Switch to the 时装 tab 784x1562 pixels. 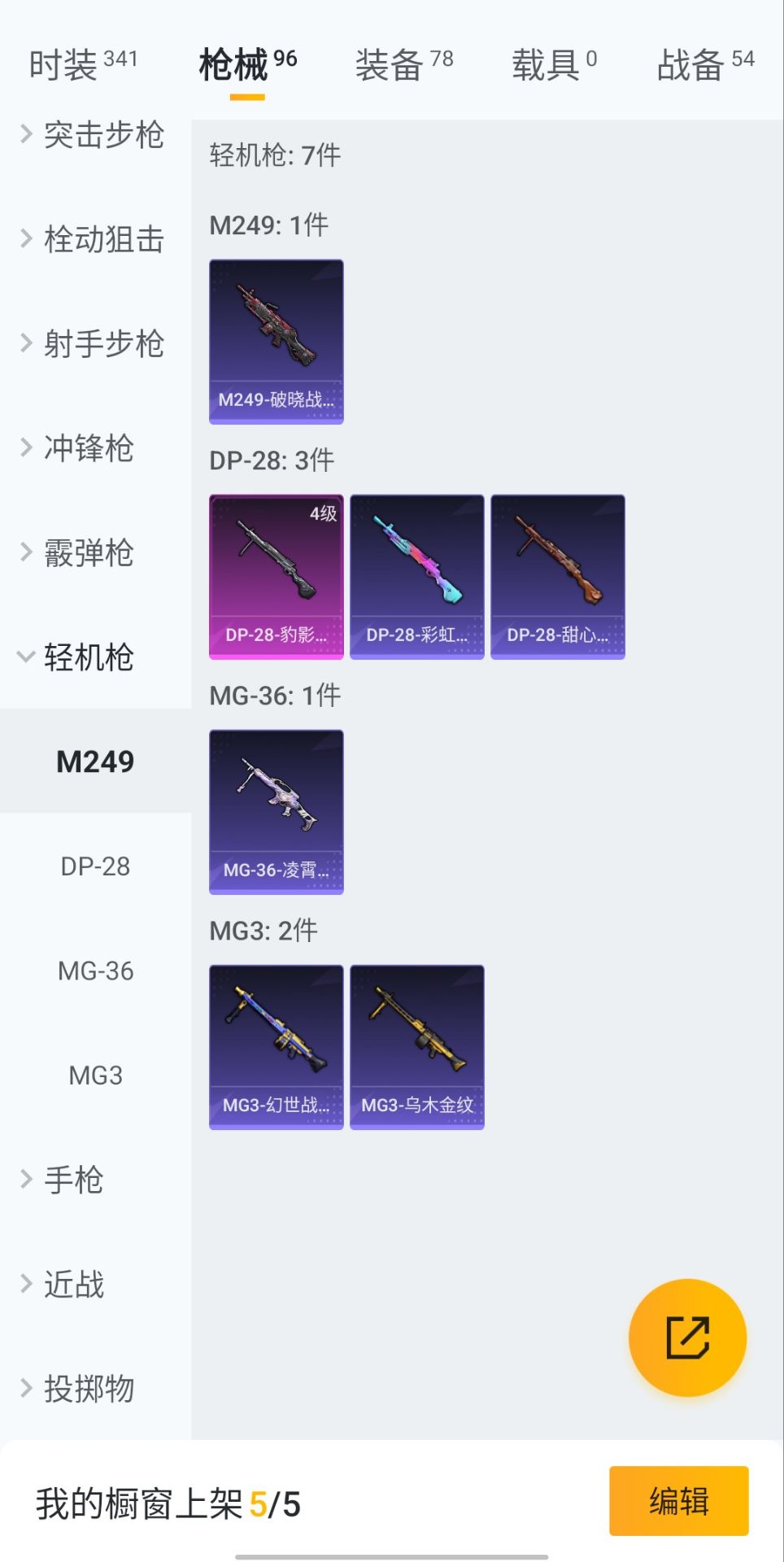pyautogui.click(x=83, y=64)
